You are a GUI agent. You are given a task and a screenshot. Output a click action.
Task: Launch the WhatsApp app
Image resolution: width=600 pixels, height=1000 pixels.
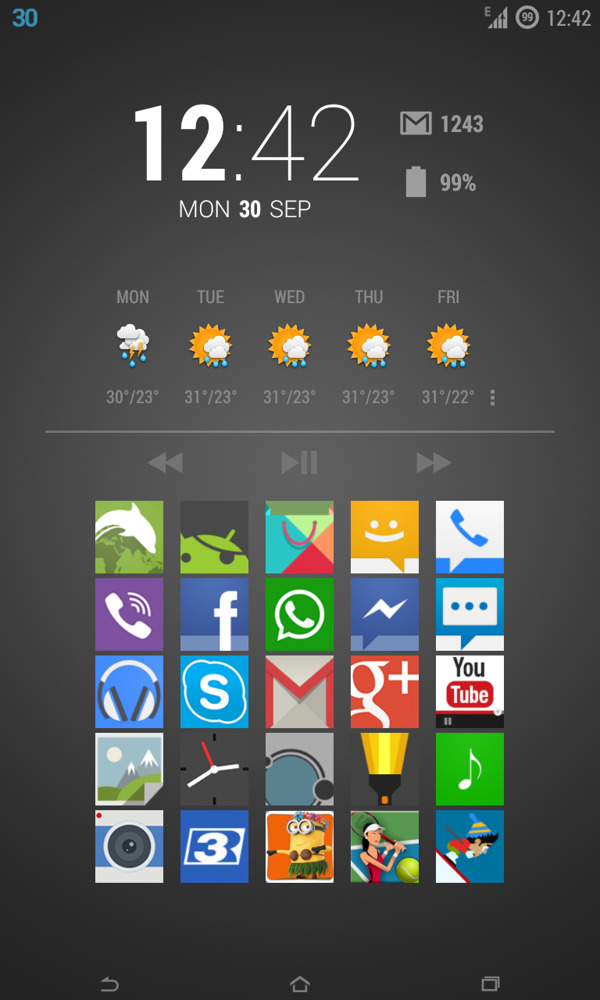[x=299, y=614]
